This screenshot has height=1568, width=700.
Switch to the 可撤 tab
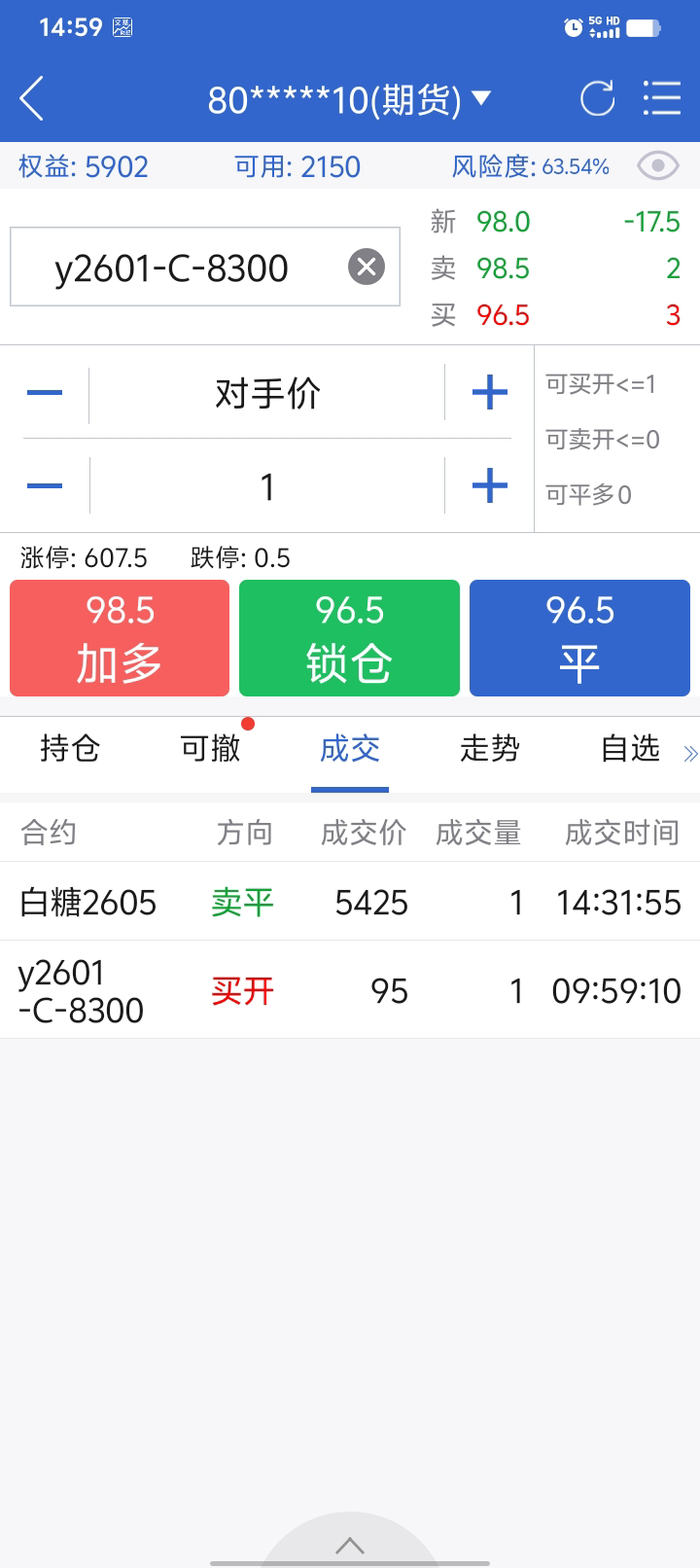click(x=210, y=749)
